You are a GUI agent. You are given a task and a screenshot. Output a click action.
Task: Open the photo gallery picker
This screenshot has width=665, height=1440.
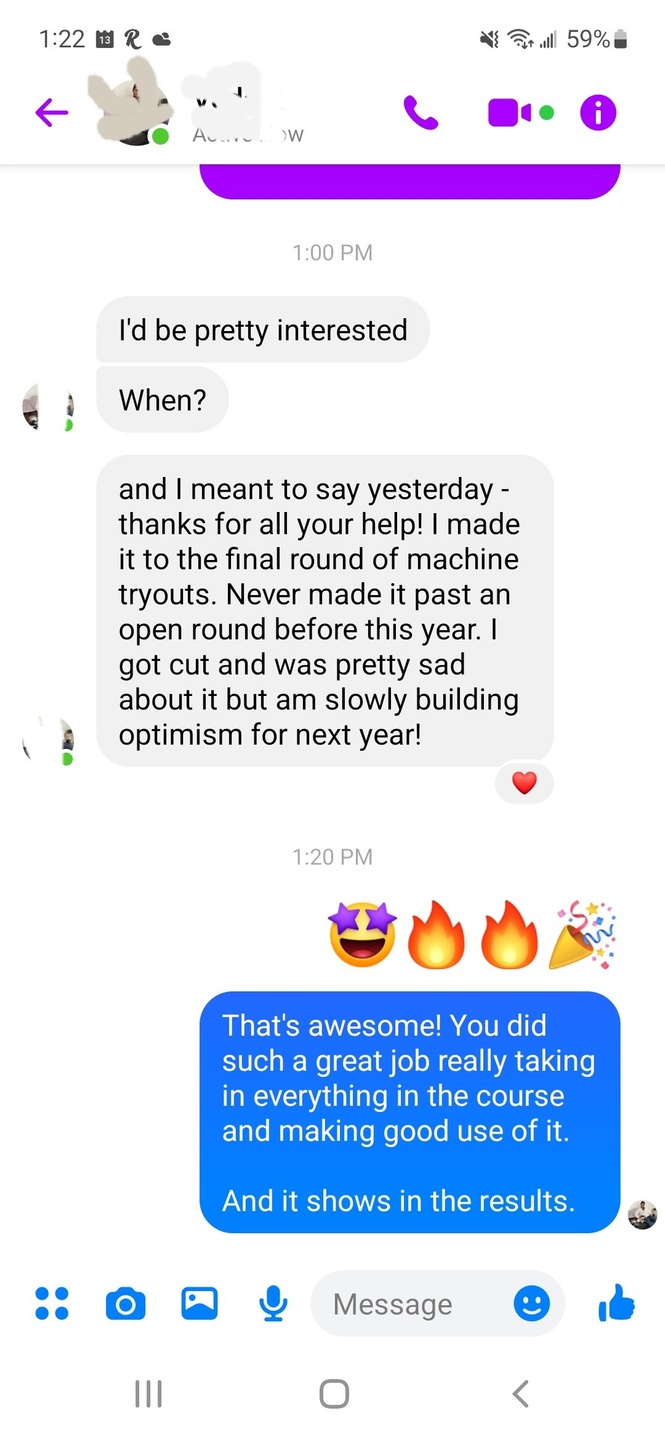click(x=199, y=1303)
